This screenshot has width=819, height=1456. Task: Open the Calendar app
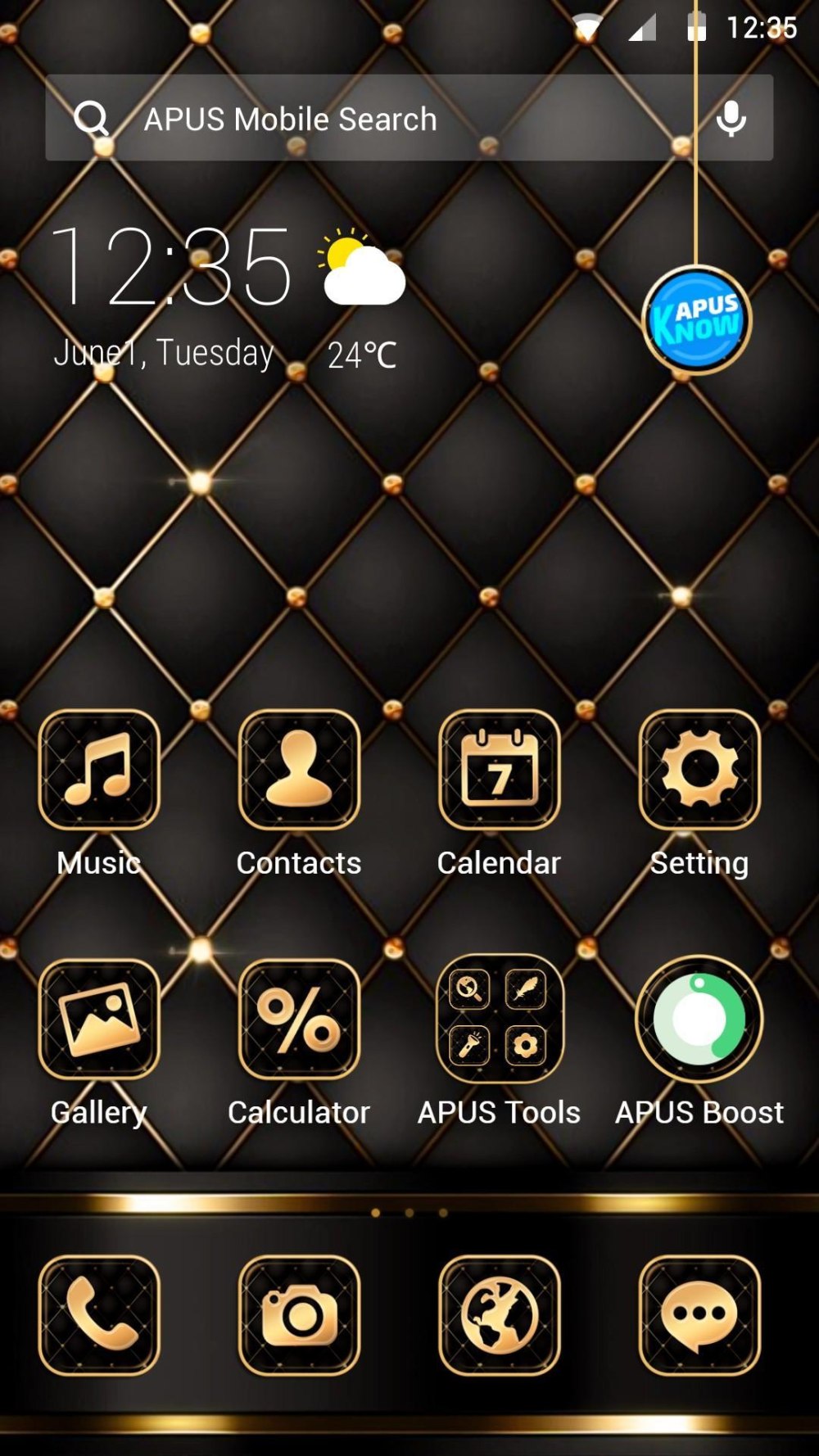pyautogui.click(x=499, y=770)
